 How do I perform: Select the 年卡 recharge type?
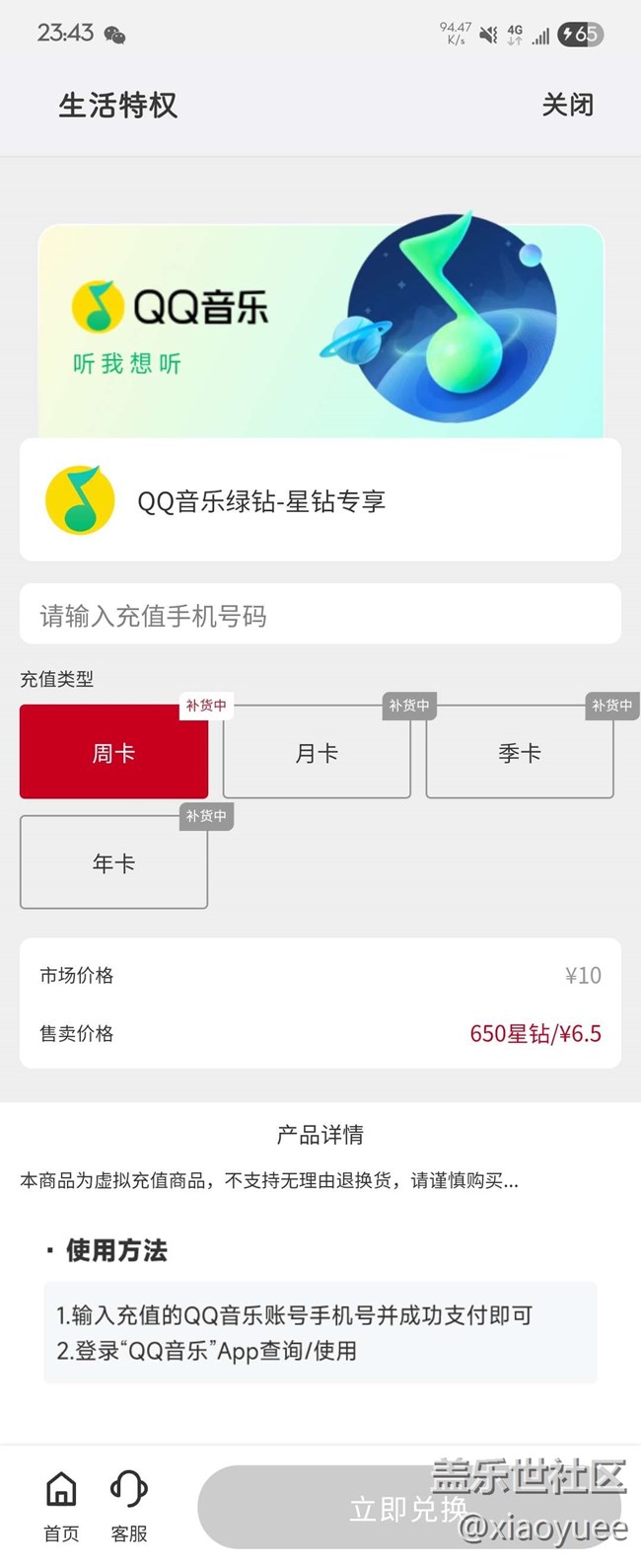[113, 863]
